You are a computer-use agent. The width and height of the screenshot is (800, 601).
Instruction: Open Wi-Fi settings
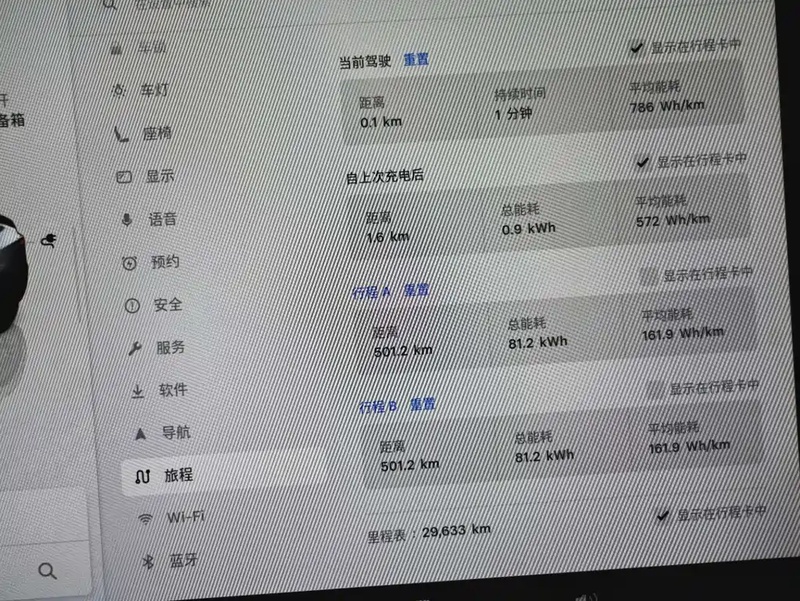click(x=184, y=517)
